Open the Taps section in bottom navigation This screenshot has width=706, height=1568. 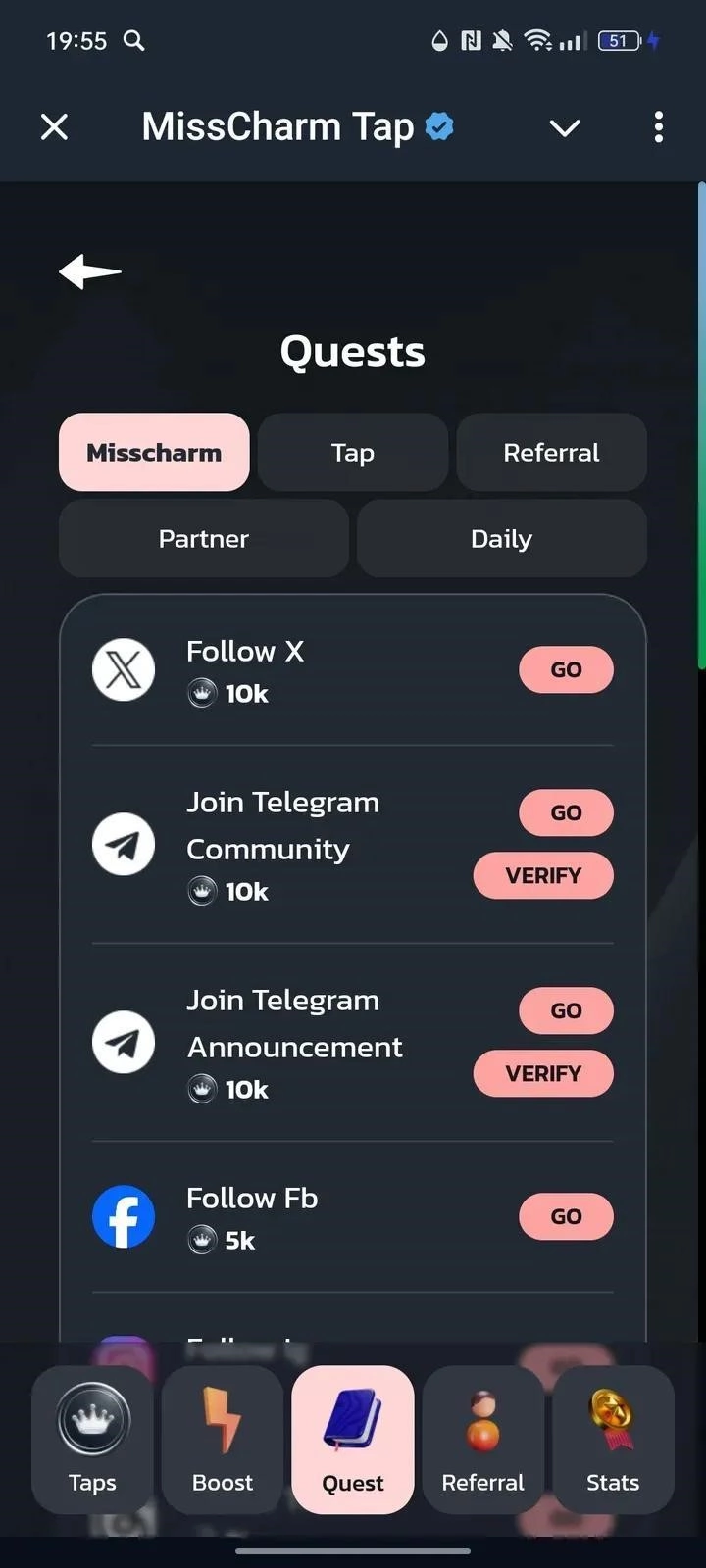[92, 1439]
